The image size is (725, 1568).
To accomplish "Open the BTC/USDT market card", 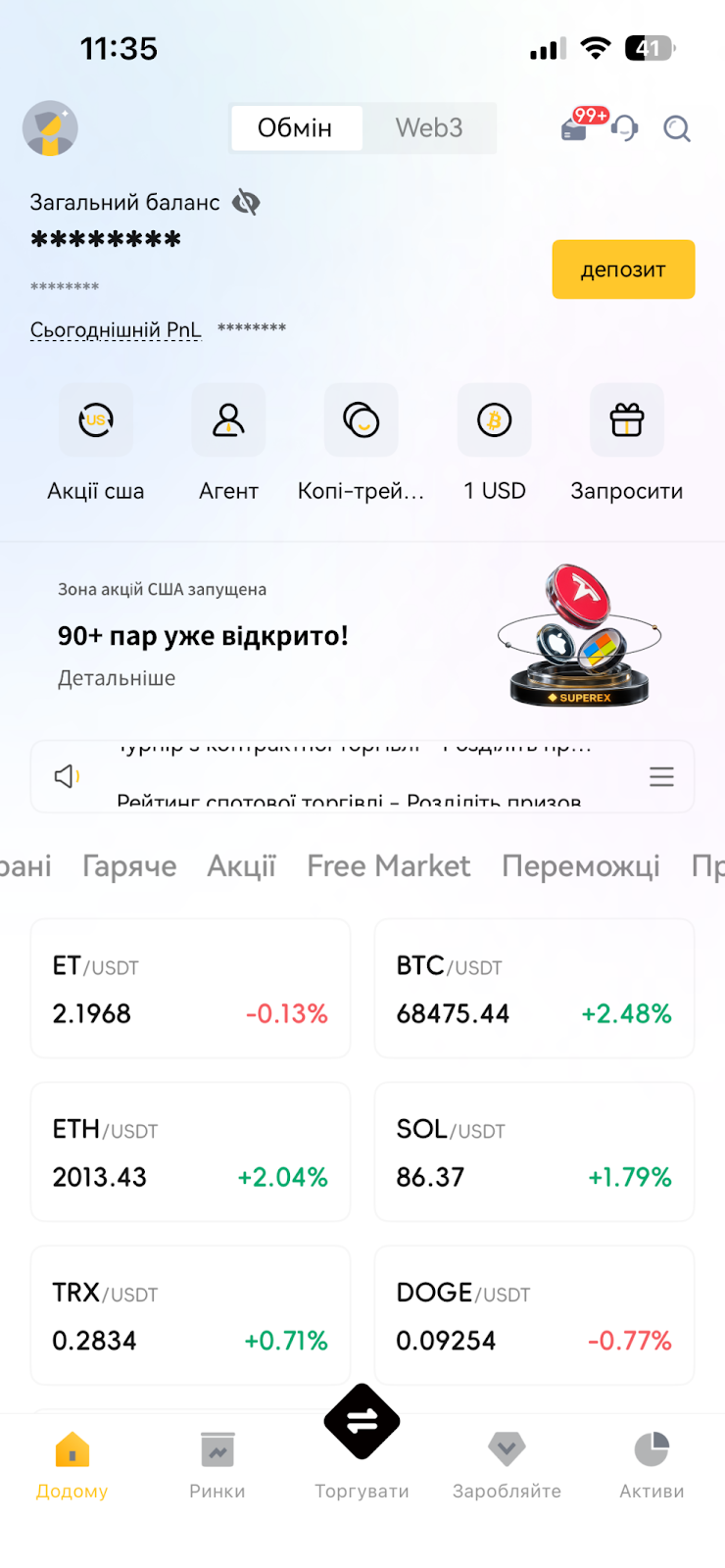I will [x=534, y=989].
